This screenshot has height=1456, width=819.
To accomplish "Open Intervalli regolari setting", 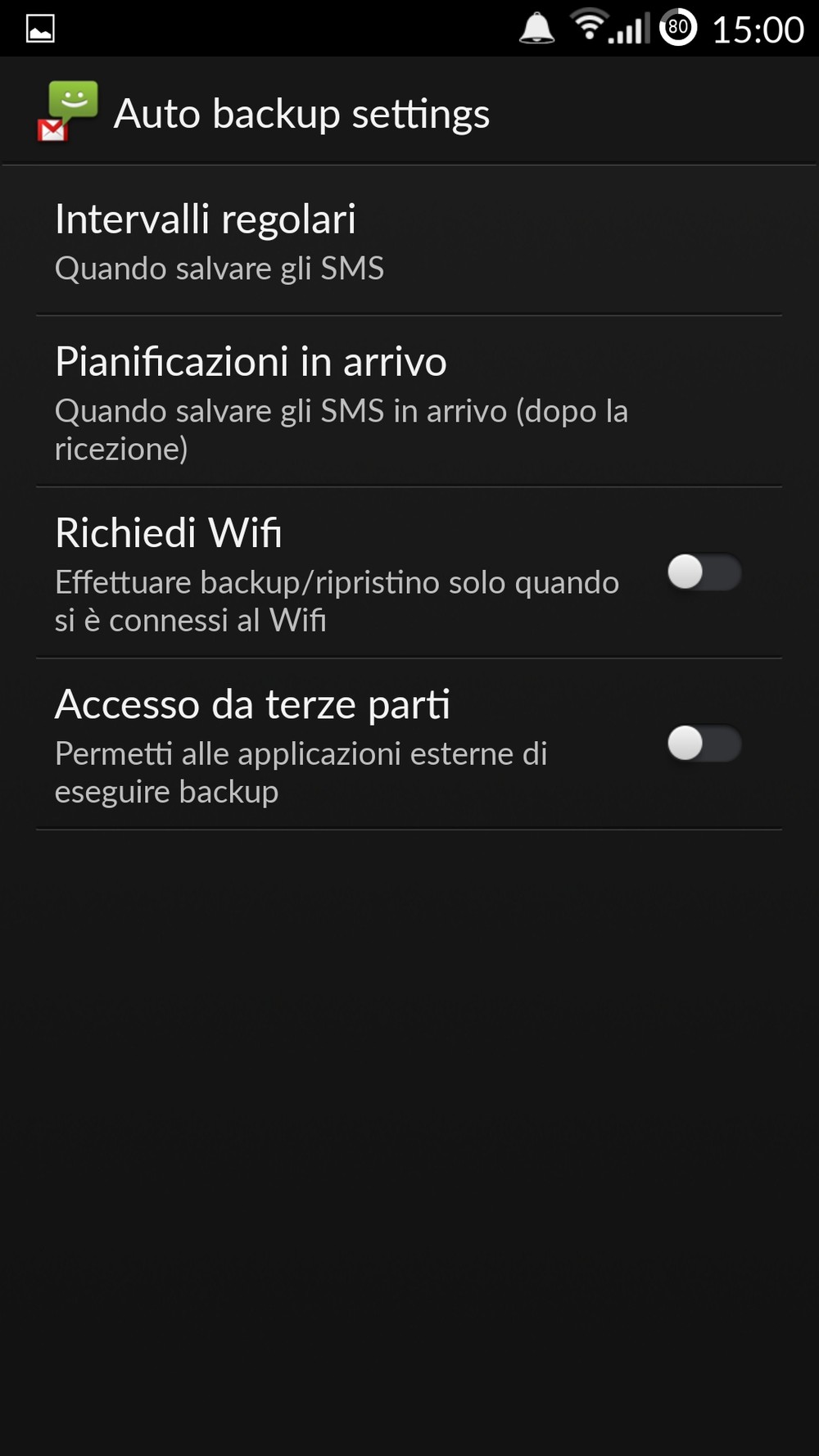I will [408, 242].
